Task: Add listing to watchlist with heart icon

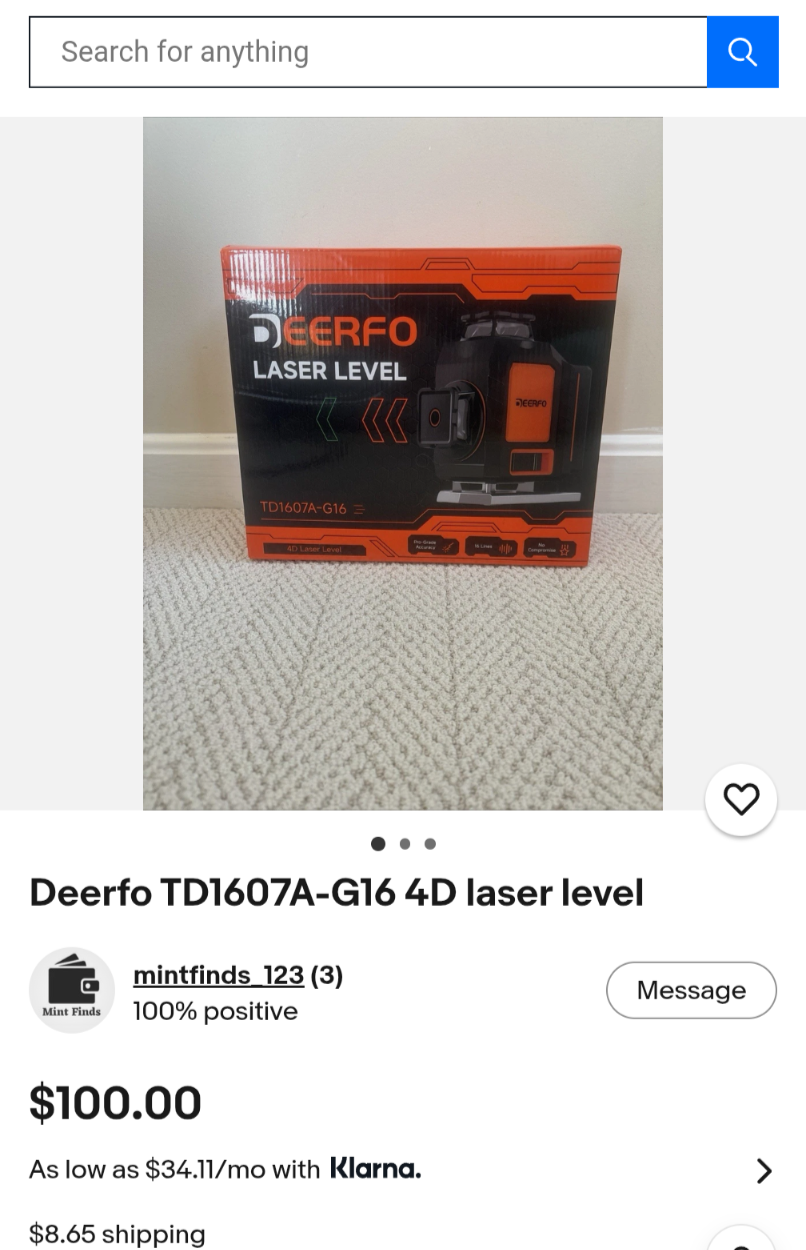Action: 741,799
